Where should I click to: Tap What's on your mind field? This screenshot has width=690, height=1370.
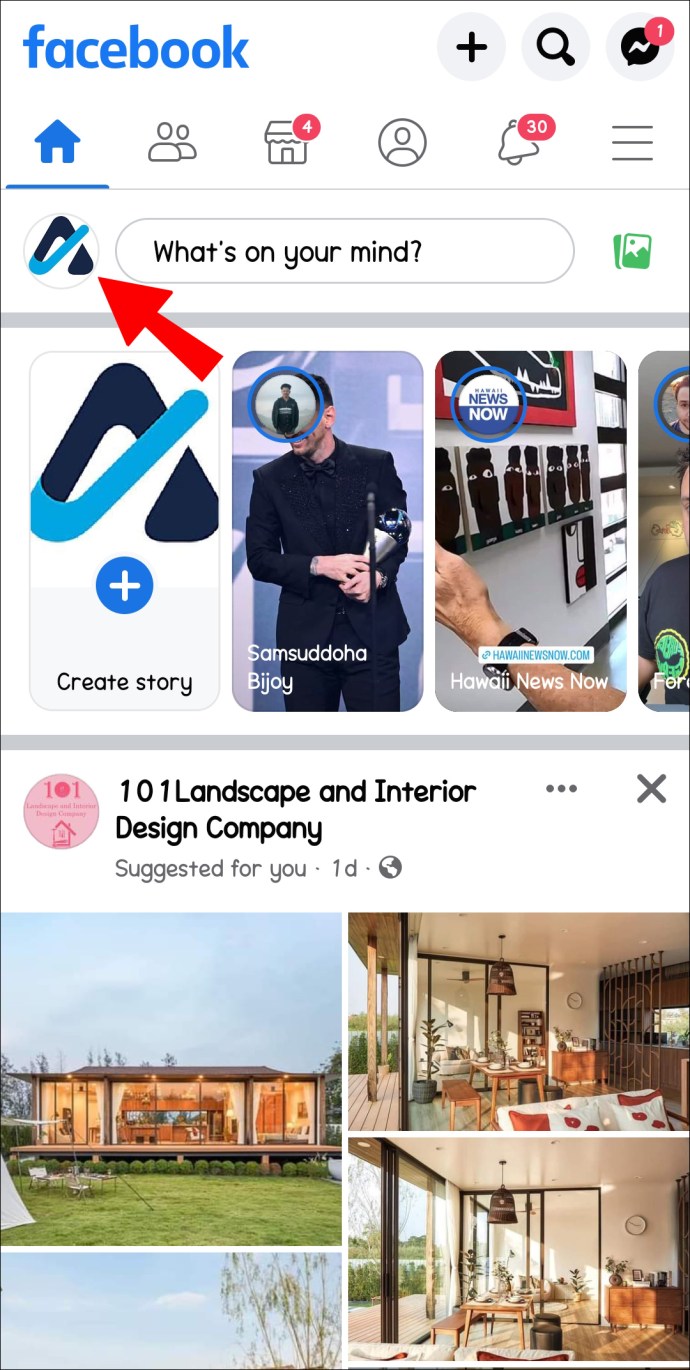[345, 252]
